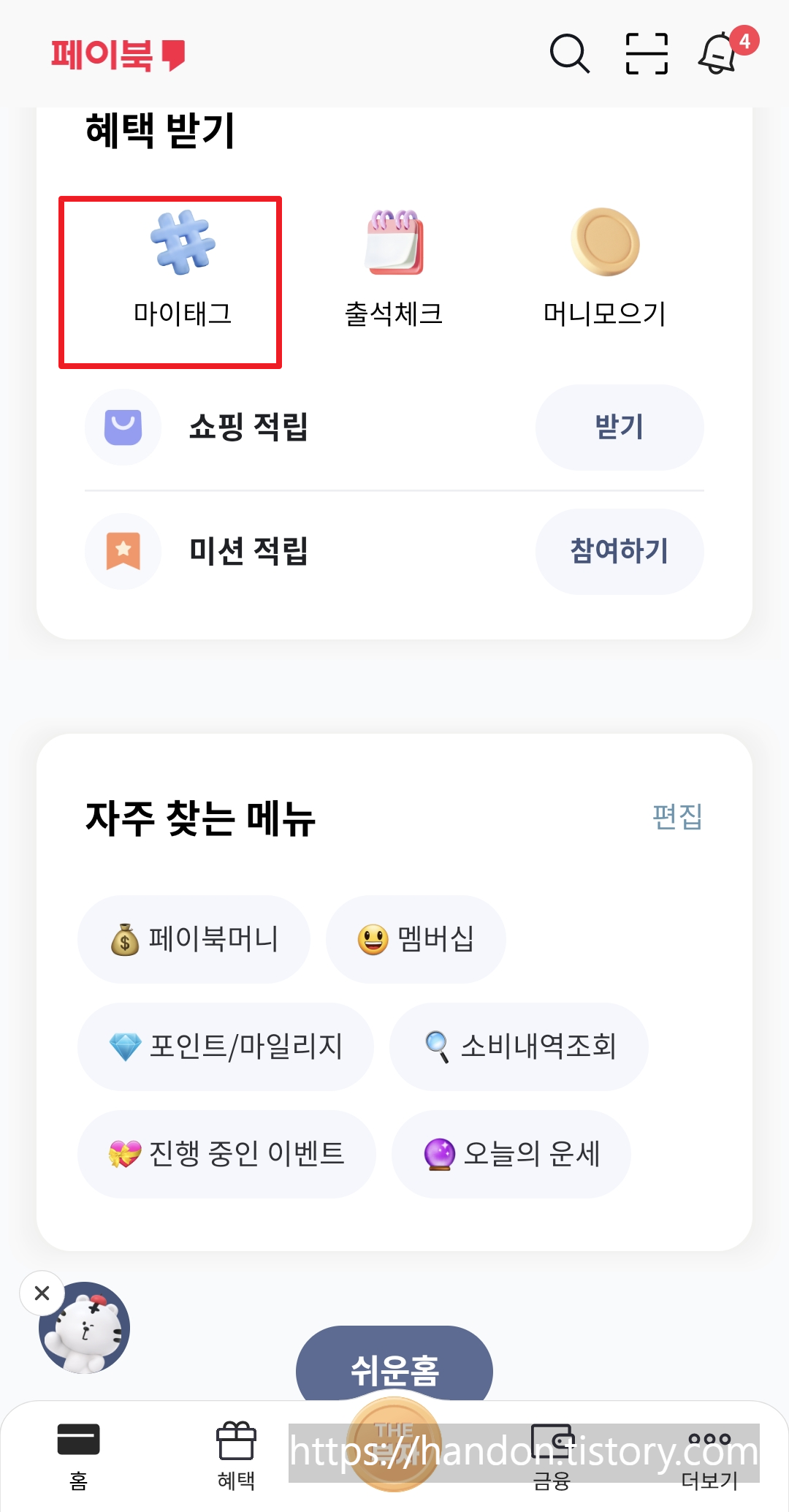View 진행 중인 이벤트 events
The height and width of the screenshot is (1512, 789).
click(226, 1155)
